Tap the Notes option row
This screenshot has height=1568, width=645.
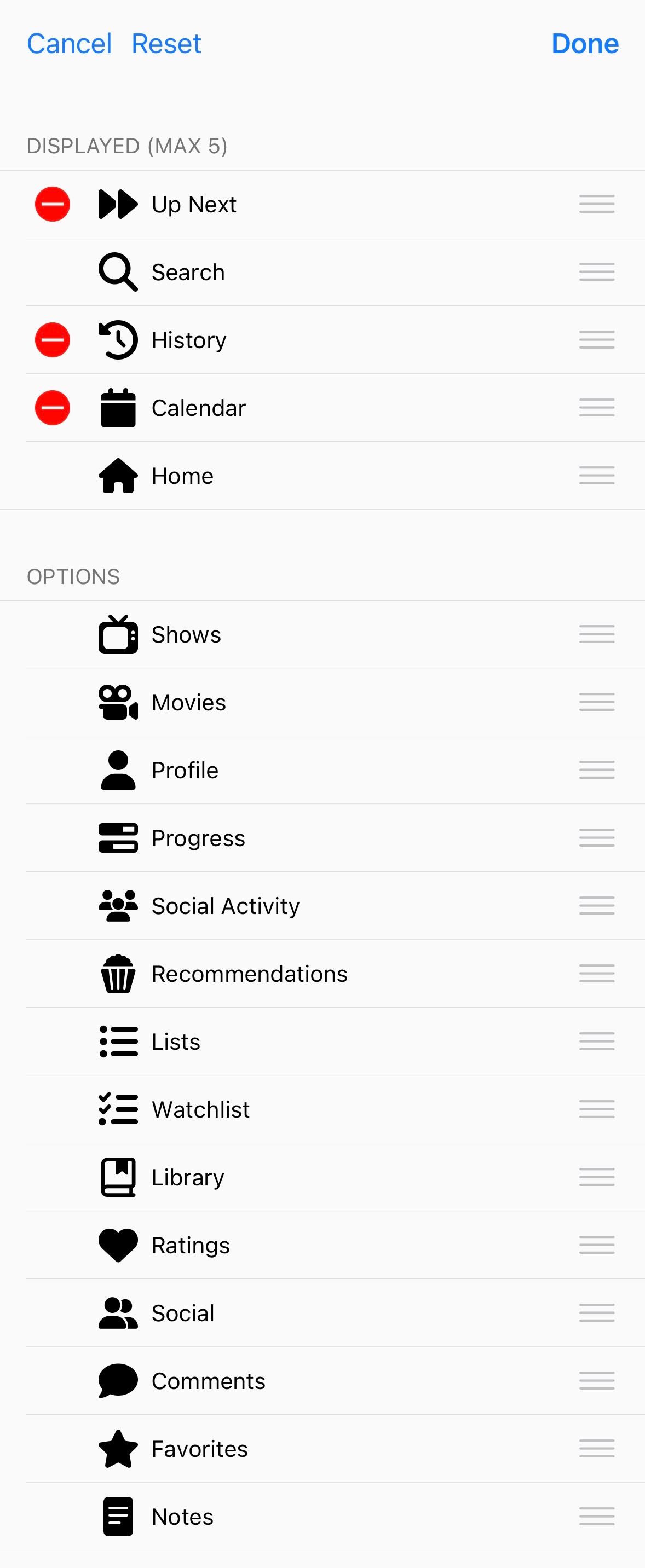click(323, 1517)
